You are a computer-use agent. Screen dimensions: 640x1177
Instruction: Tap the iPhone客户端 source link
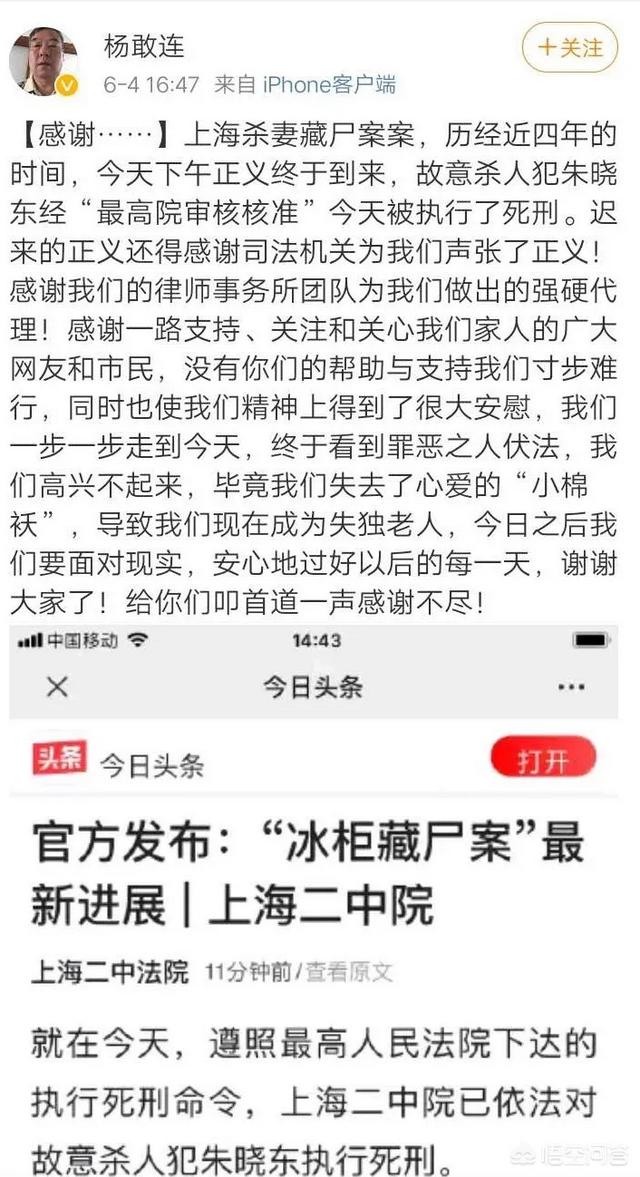click(329, 85)
